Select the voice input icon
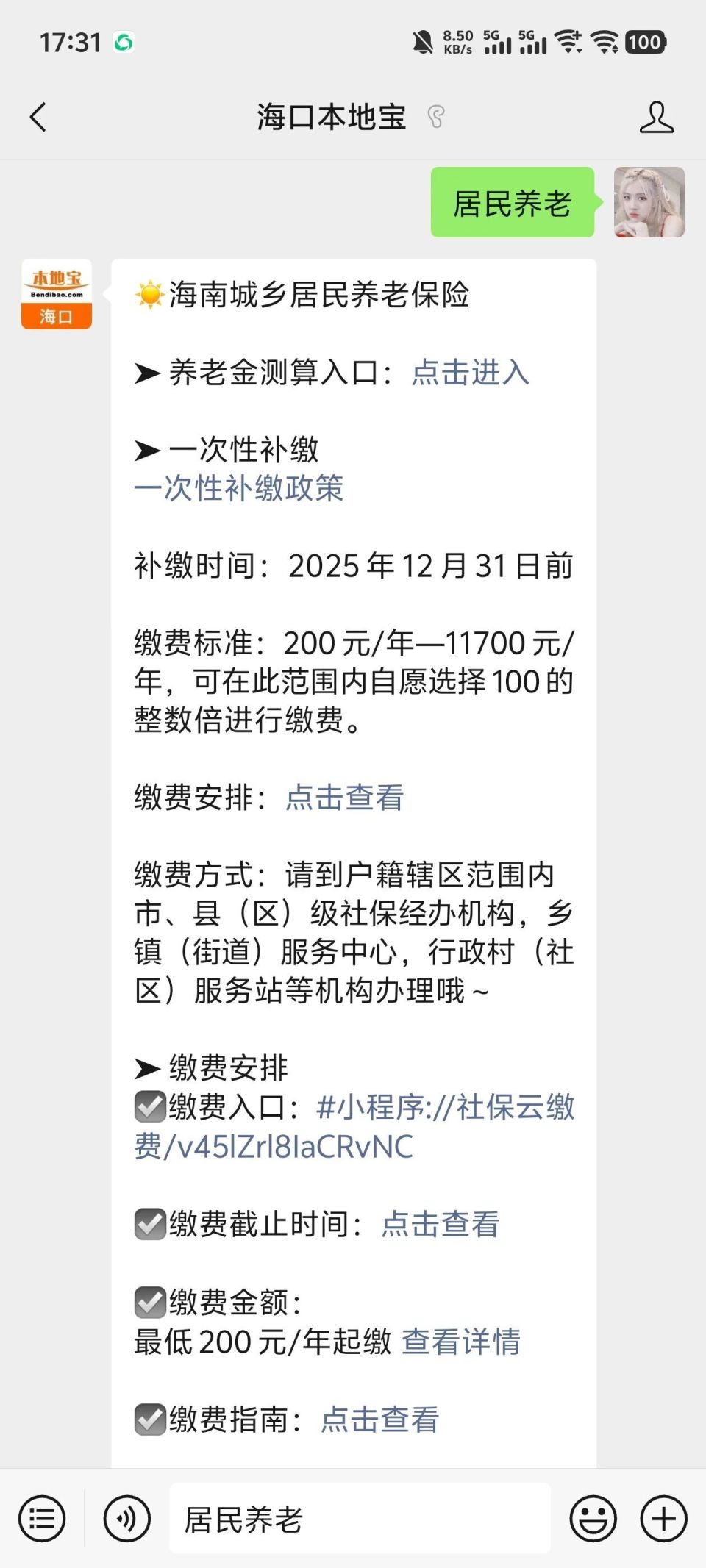Viewport: 706px width, 1568px height. [125, 1518]
